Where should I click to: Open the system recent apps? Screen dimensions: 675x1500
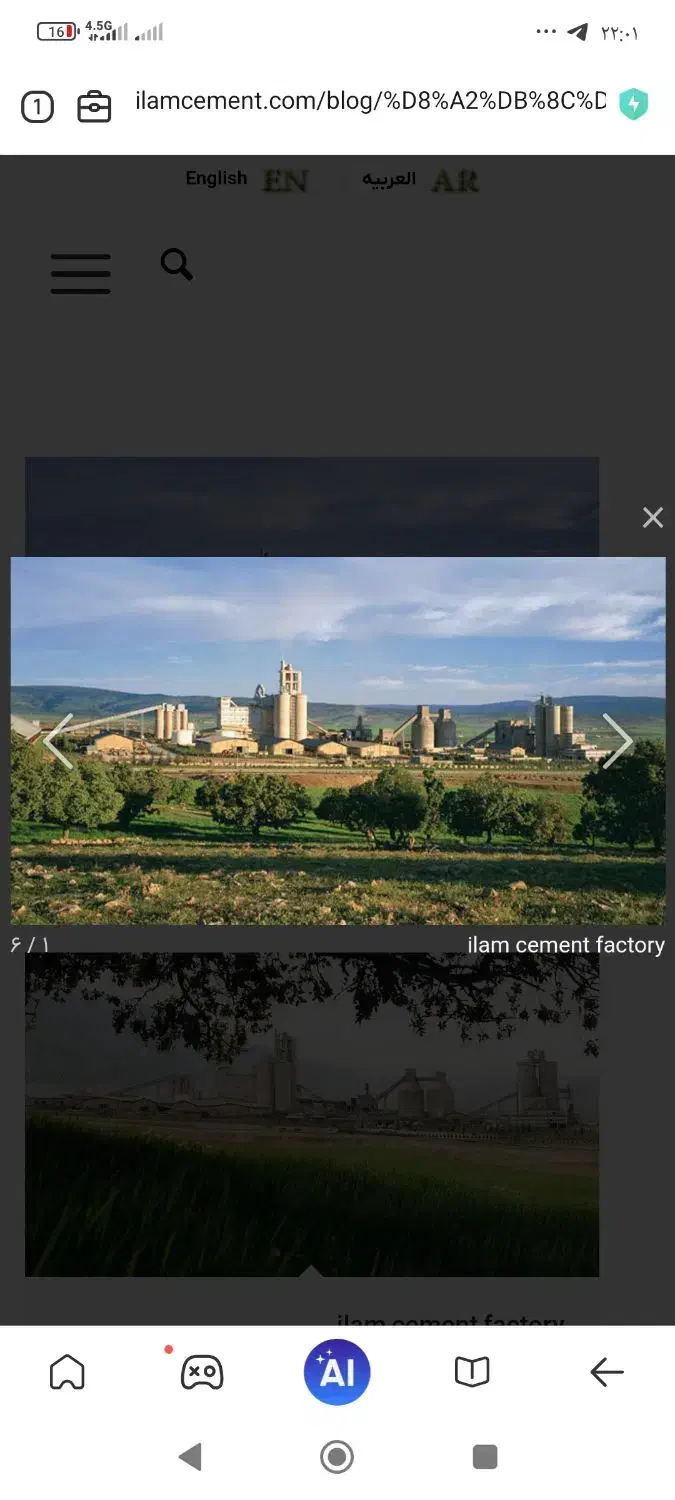[485, 1457]
